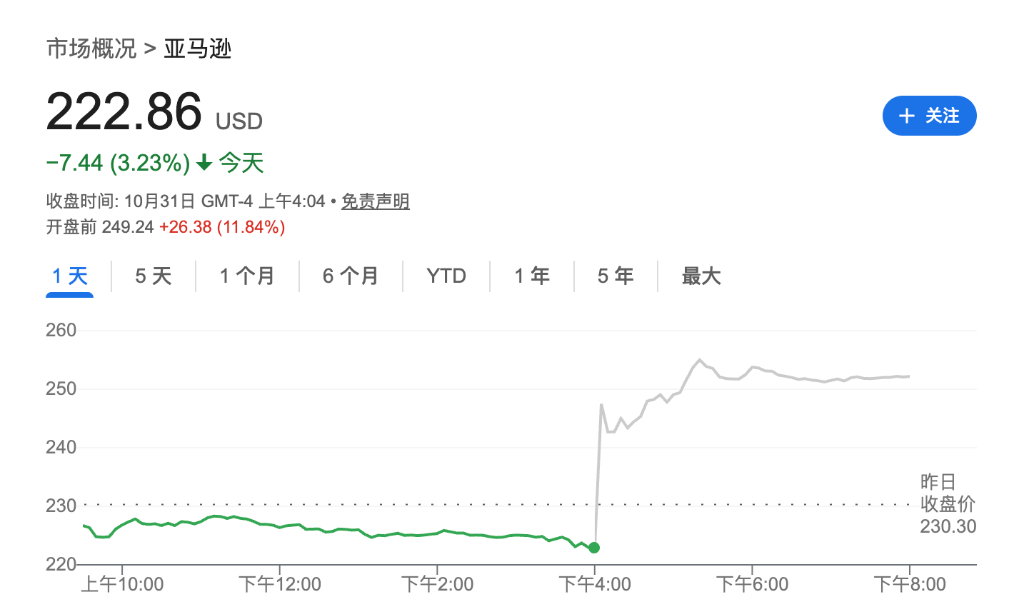Show the 1 个月 price chart
This screenshot has height=609, width=1024.
pyautogui.click(x=247, y=276)
